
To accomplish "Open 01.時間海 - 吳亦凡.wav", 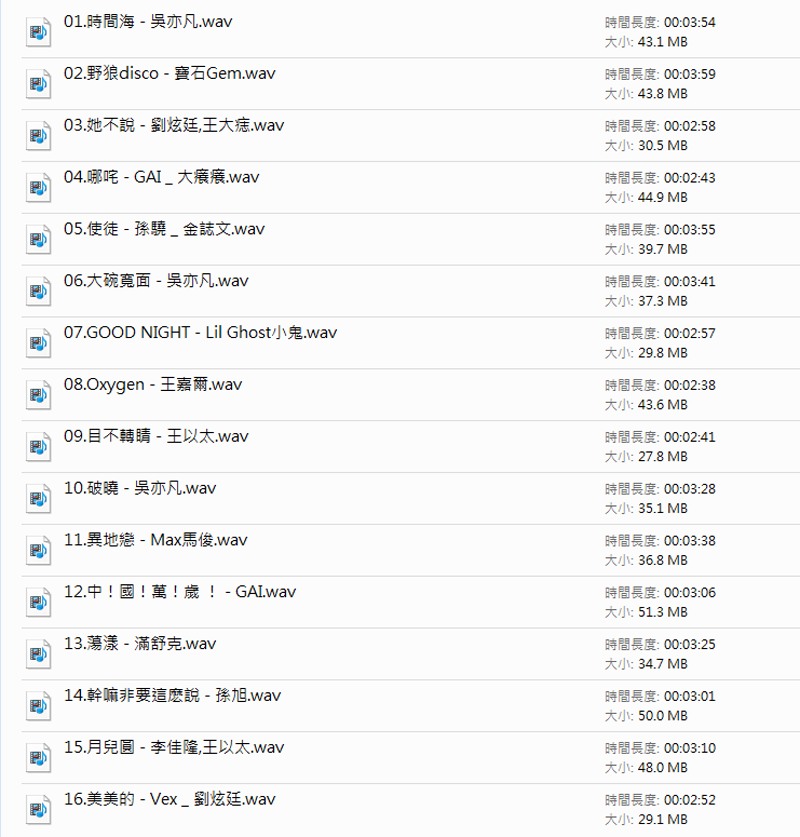I will (x=148, y=21).
